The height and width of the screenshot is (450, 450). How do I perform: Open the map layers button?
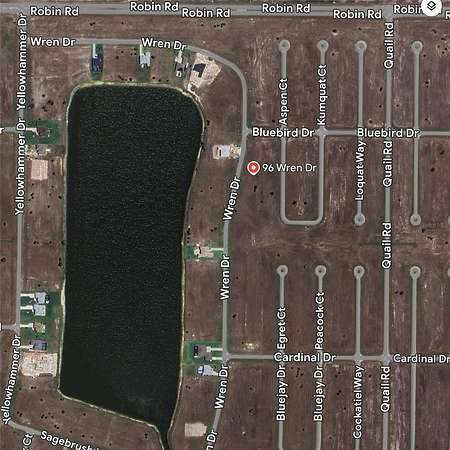(431, 6)
